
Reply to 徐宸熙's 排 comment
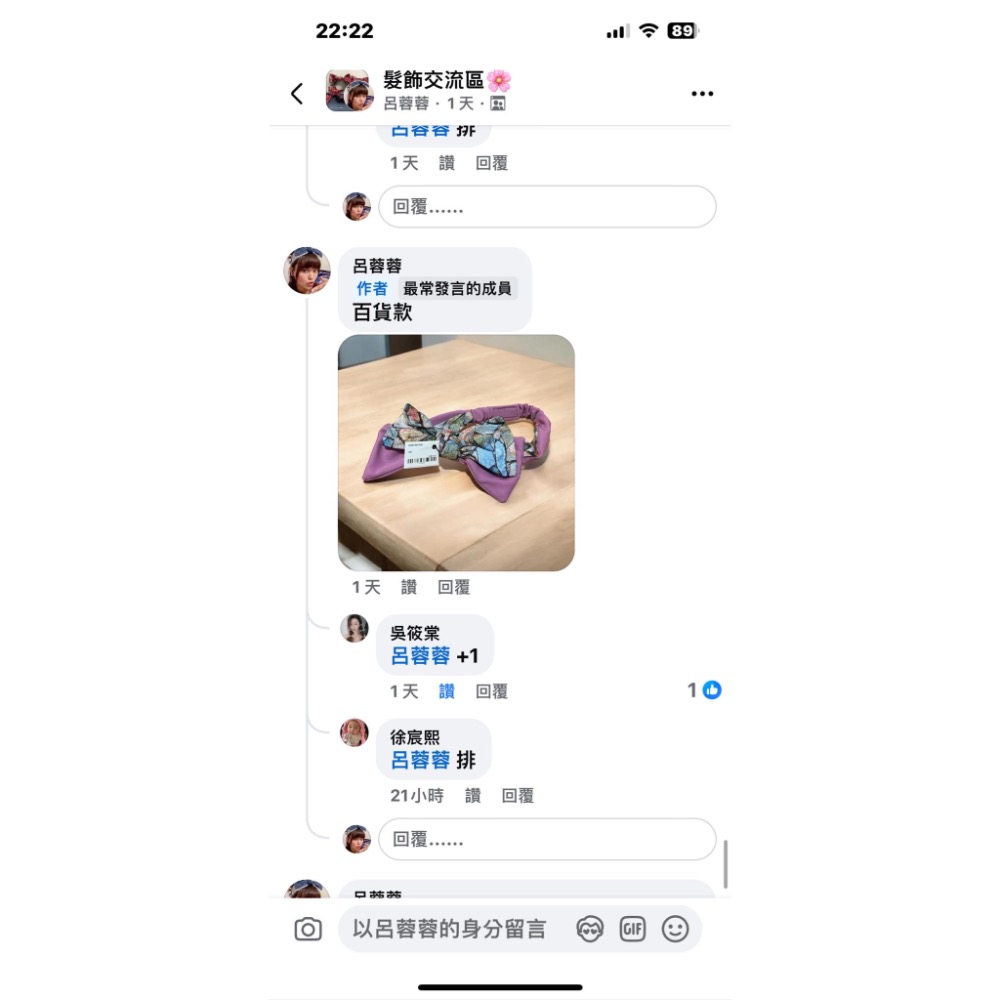pyautogui.click(x=517, y=796)
